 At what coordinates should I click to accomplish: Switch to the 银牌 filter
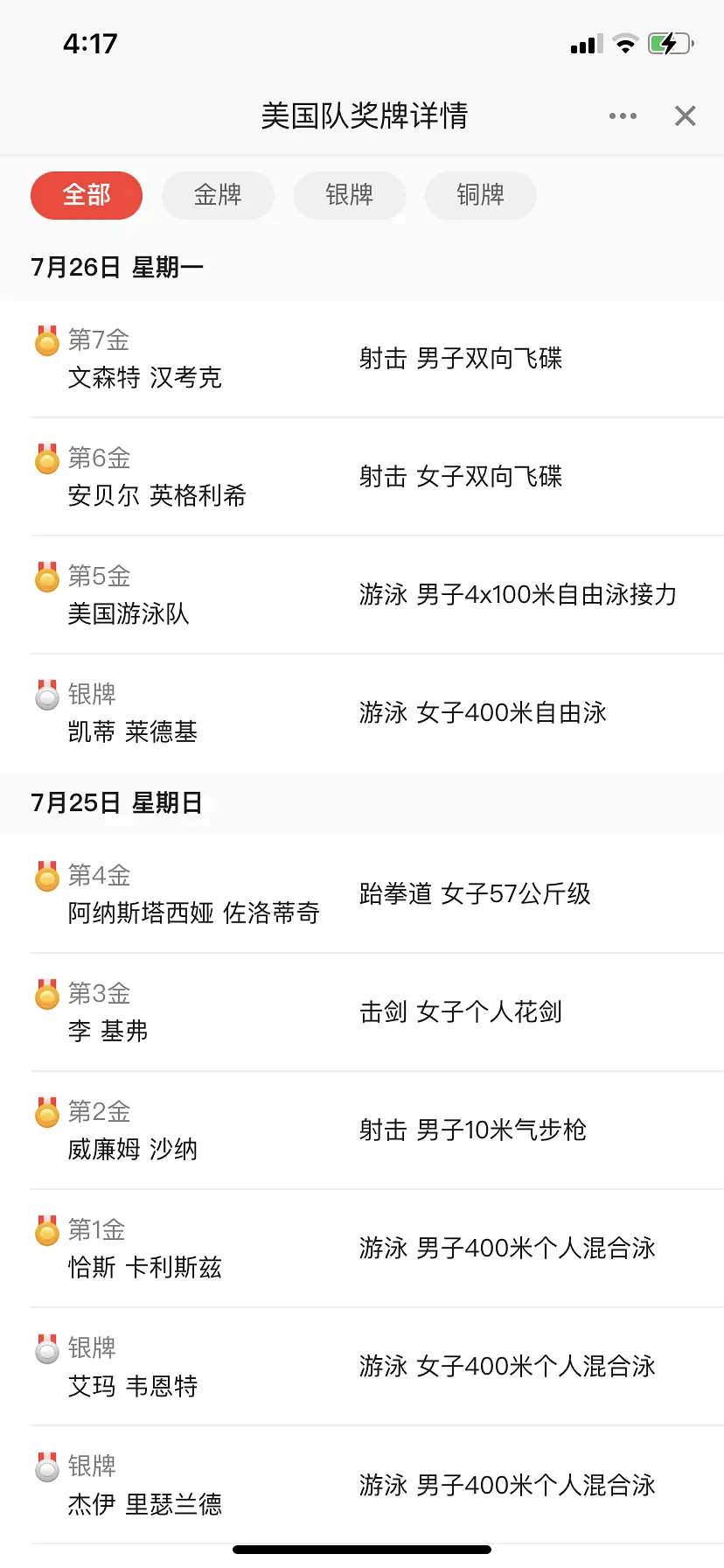click(x=349, y=195)
